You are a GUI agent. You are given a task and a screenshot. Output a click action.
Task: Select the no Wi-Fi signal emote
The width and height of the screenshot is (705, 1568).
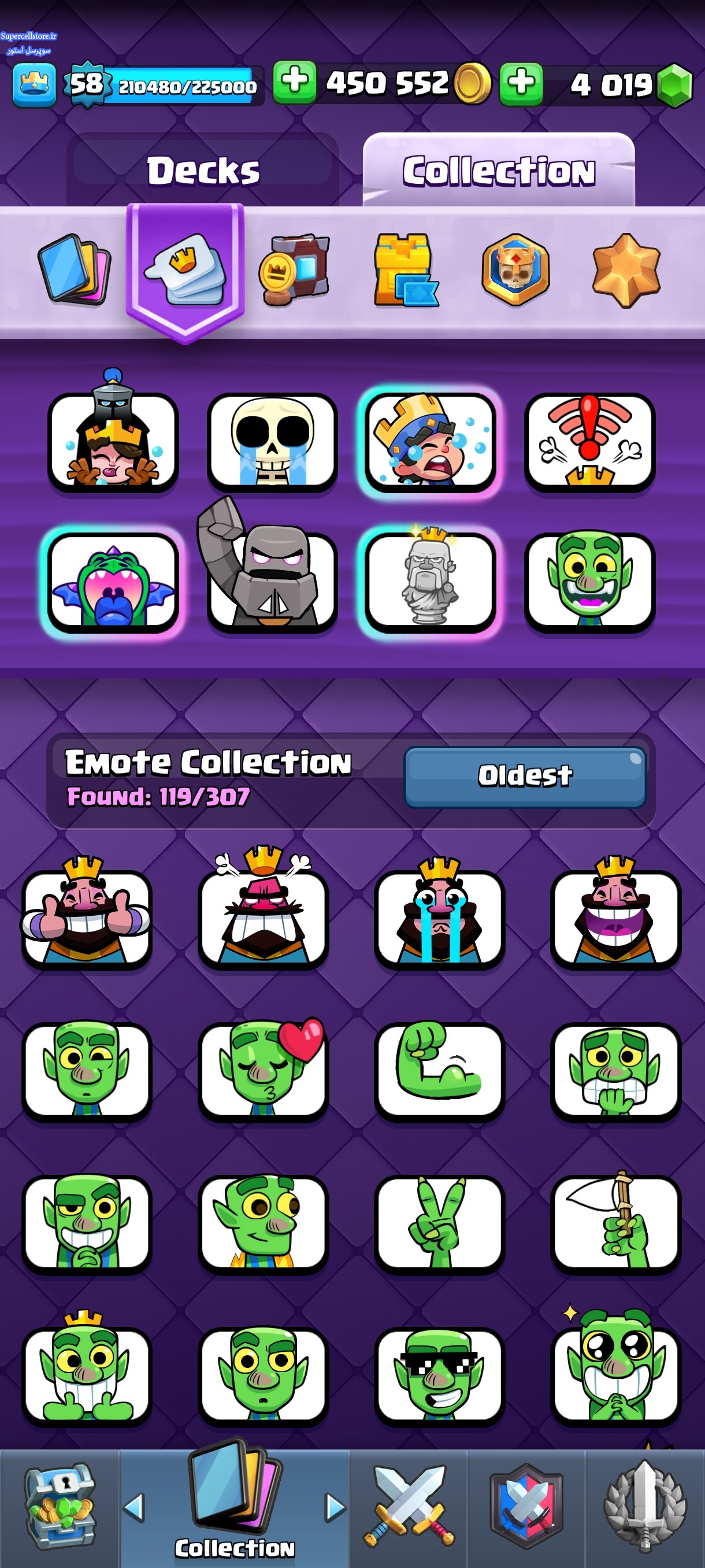pyautogui.click(x=589, y=442)
